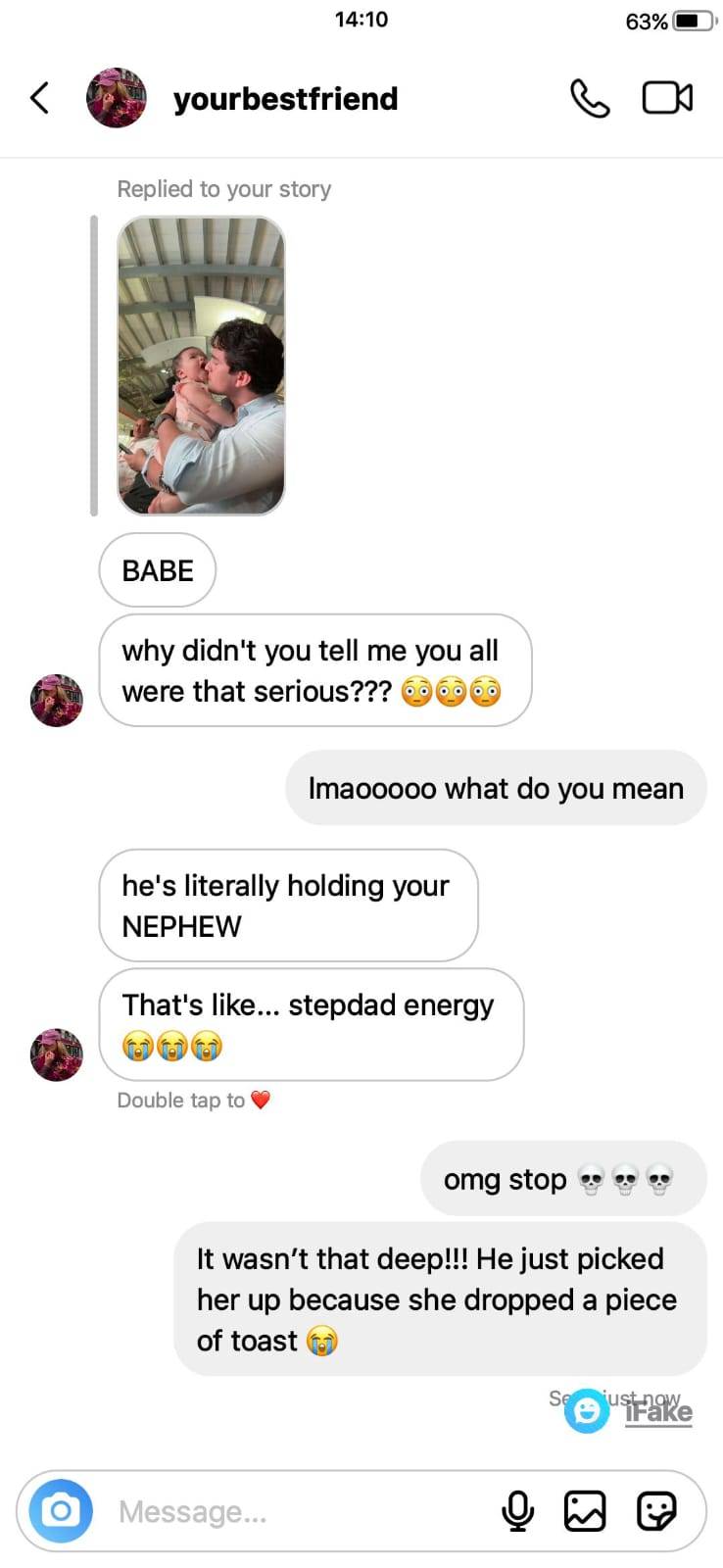
Task: Record a voice message with the microphone
Action: point(517,1510)
